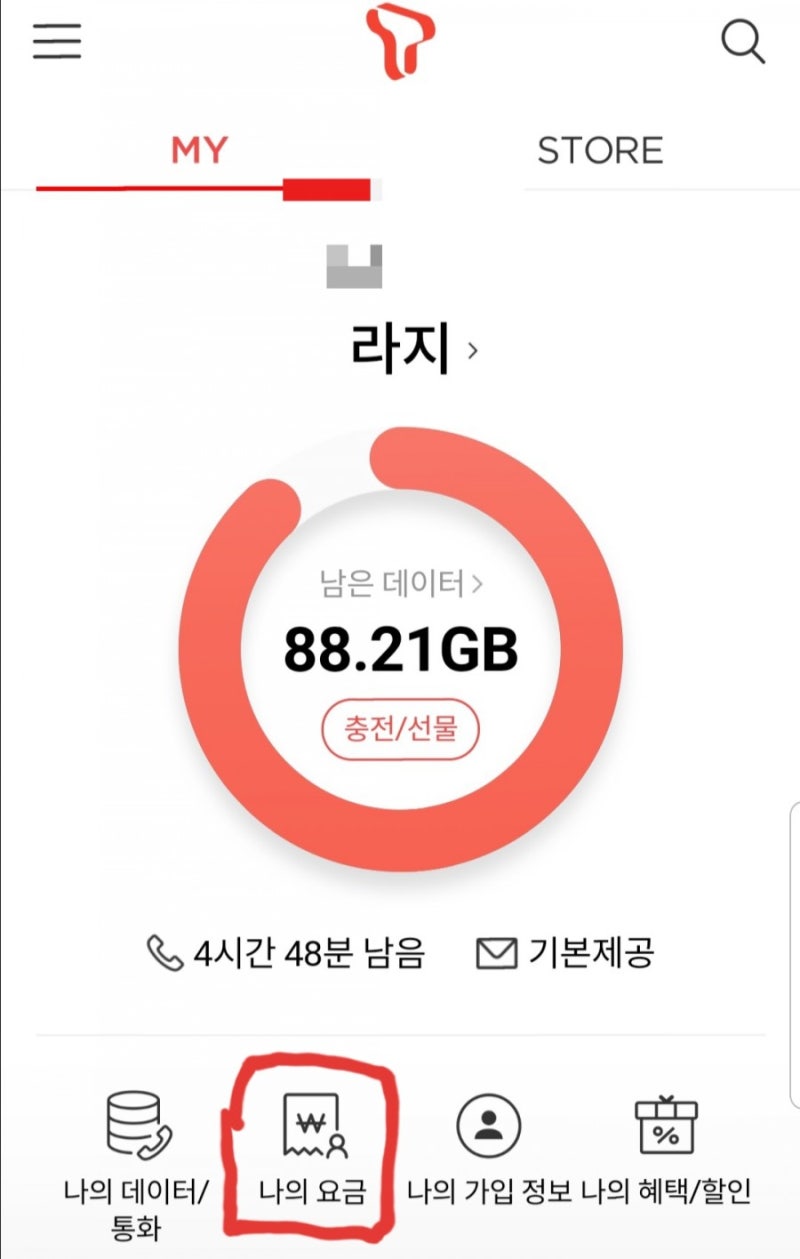Open the hamburger navigation menu
This screenshot has height=1259, width=800.
tap(57, 43)
